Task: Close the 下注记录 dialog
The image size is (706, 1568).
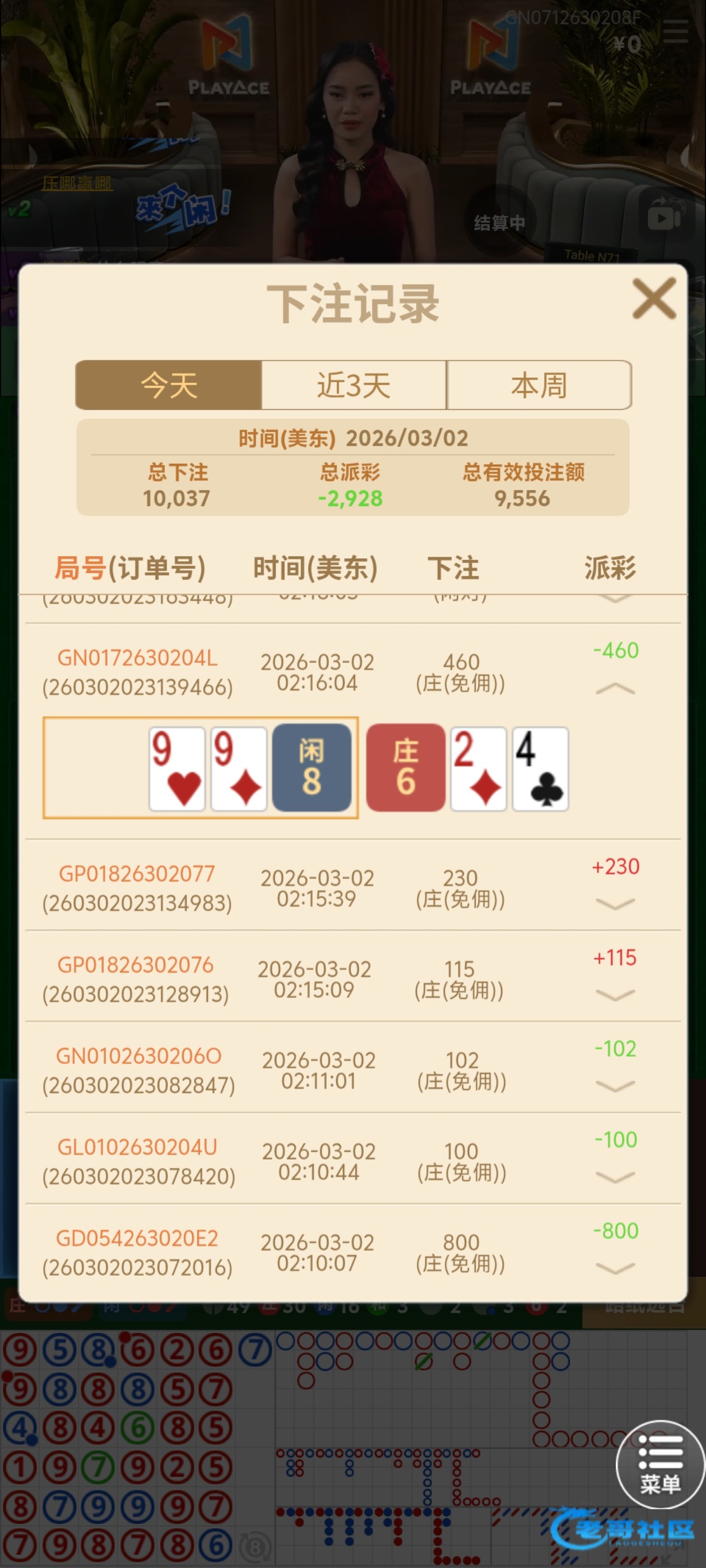Action: (654, 299)
